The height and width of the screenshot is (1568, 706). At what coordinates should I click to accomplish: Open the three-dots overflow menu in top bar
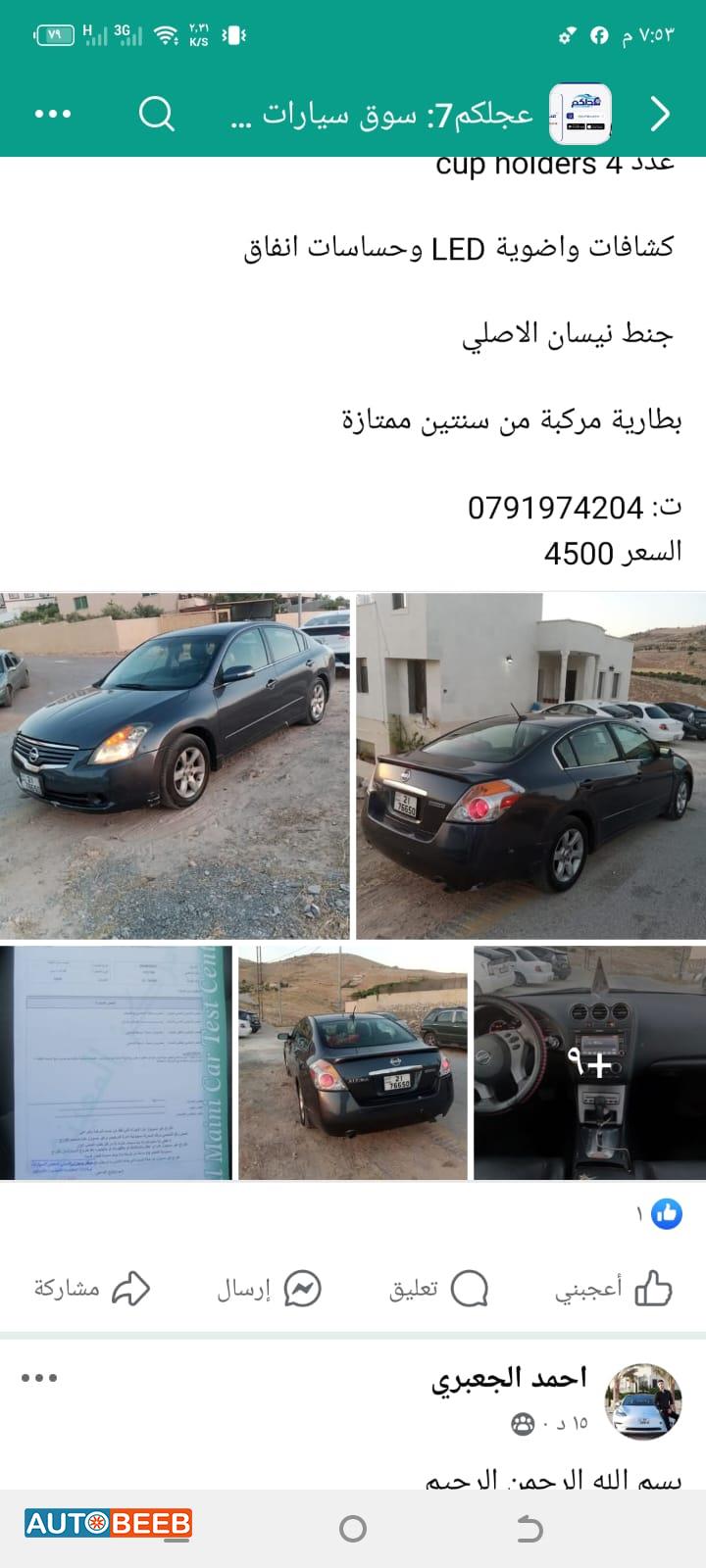pos(52,113)
